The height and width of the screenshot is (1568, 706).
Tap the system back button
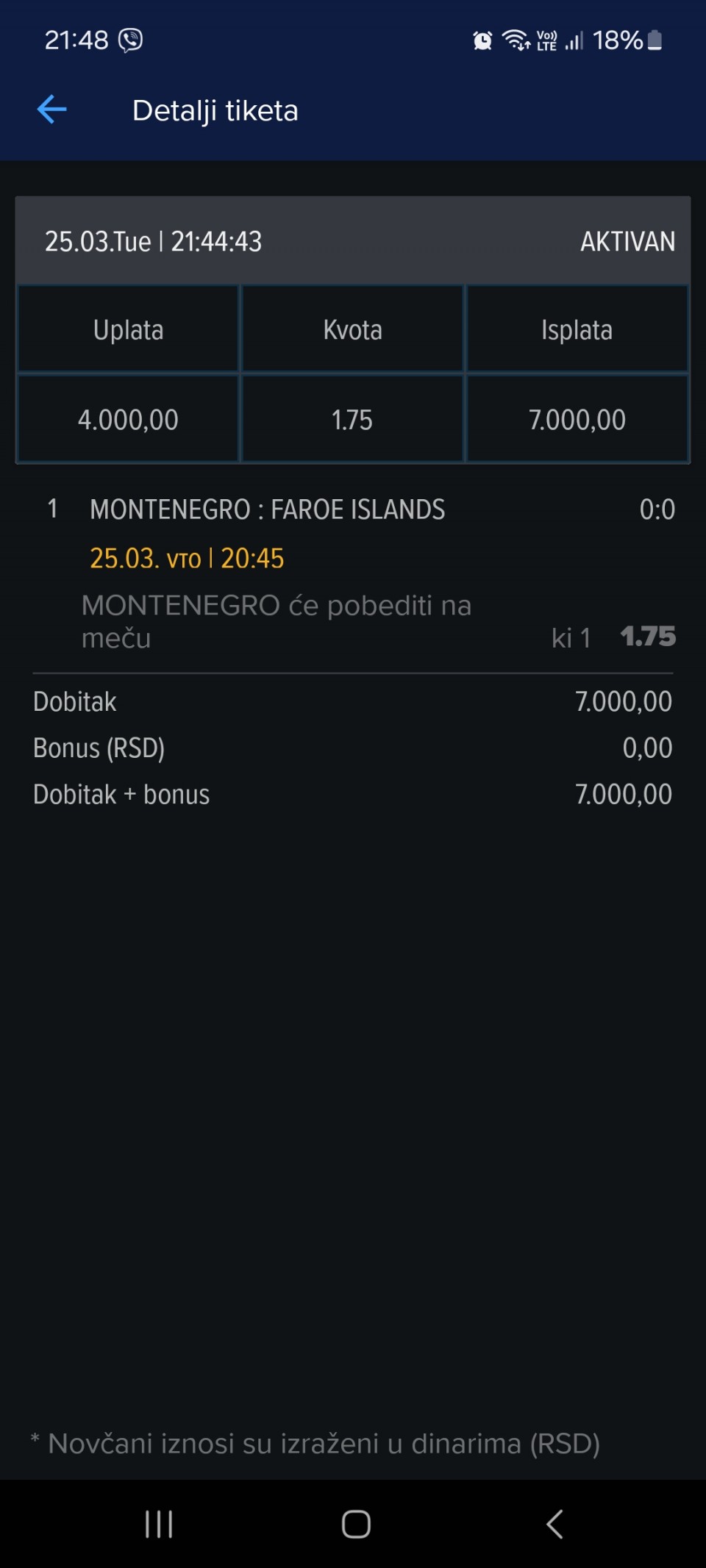click(555, 1524)
